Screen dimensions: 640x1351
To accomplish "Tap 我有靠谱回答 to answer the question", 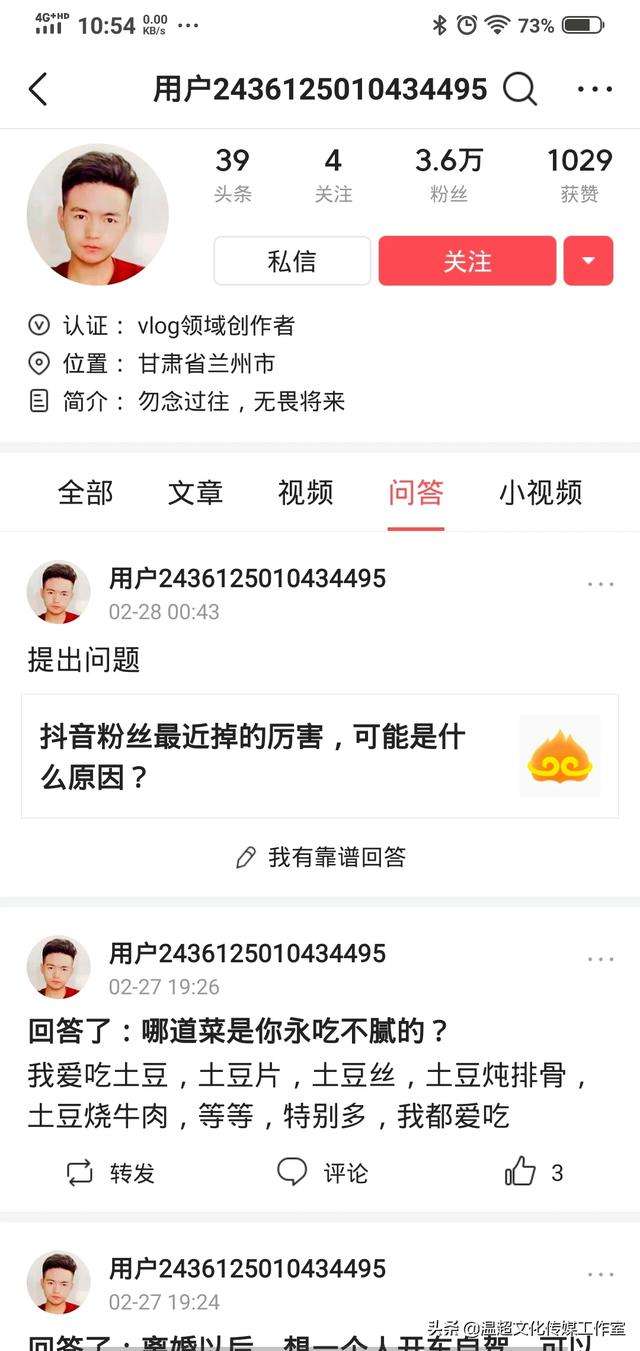I will tap(320, 857).
